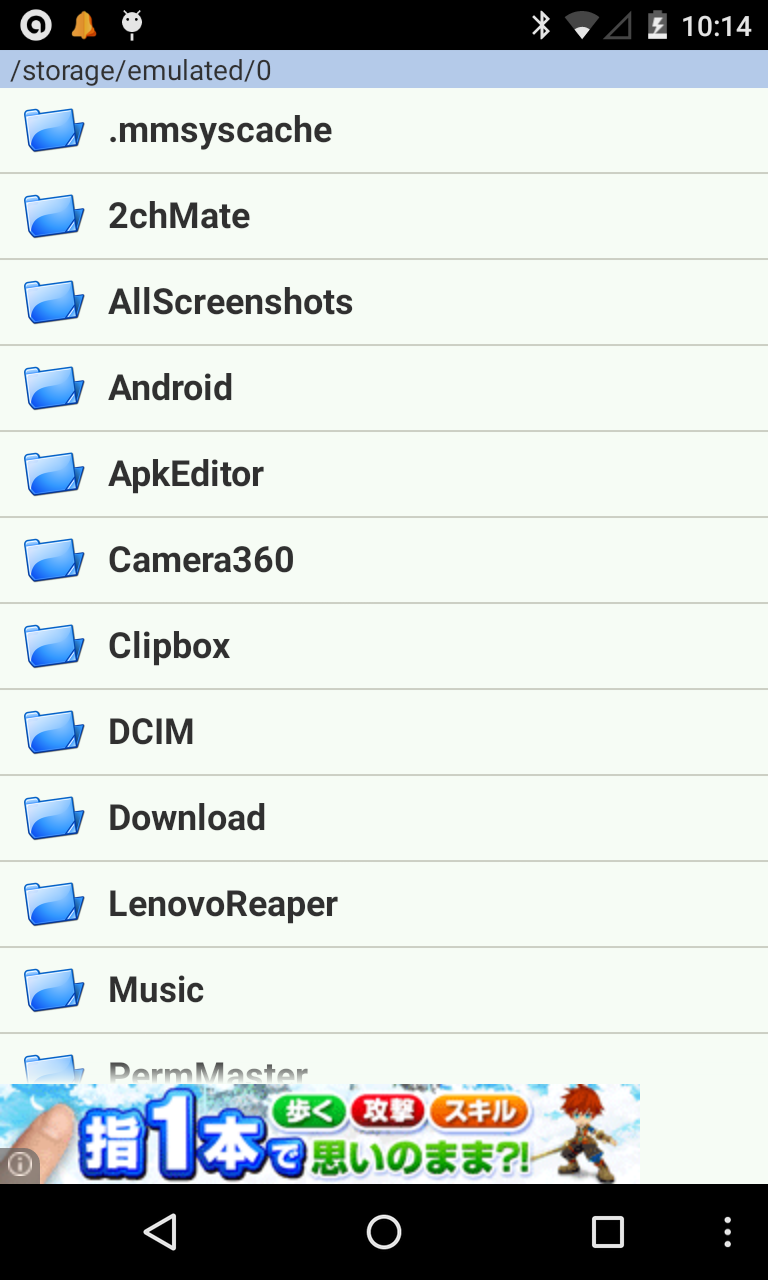Open the Download folder

coord(384,818)
